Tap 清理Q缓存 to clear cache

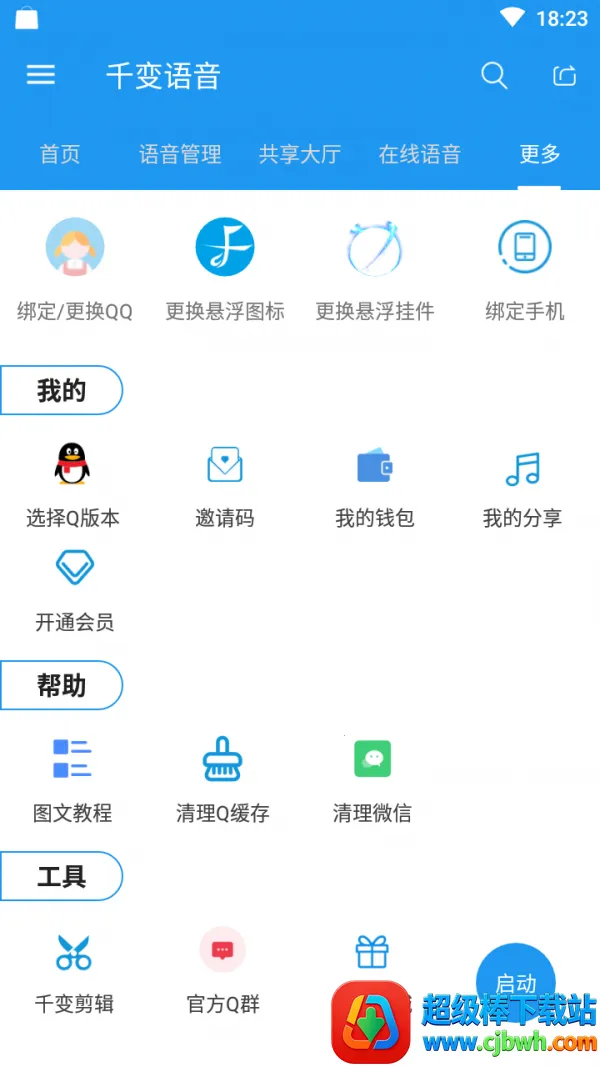tap(223, 780)
